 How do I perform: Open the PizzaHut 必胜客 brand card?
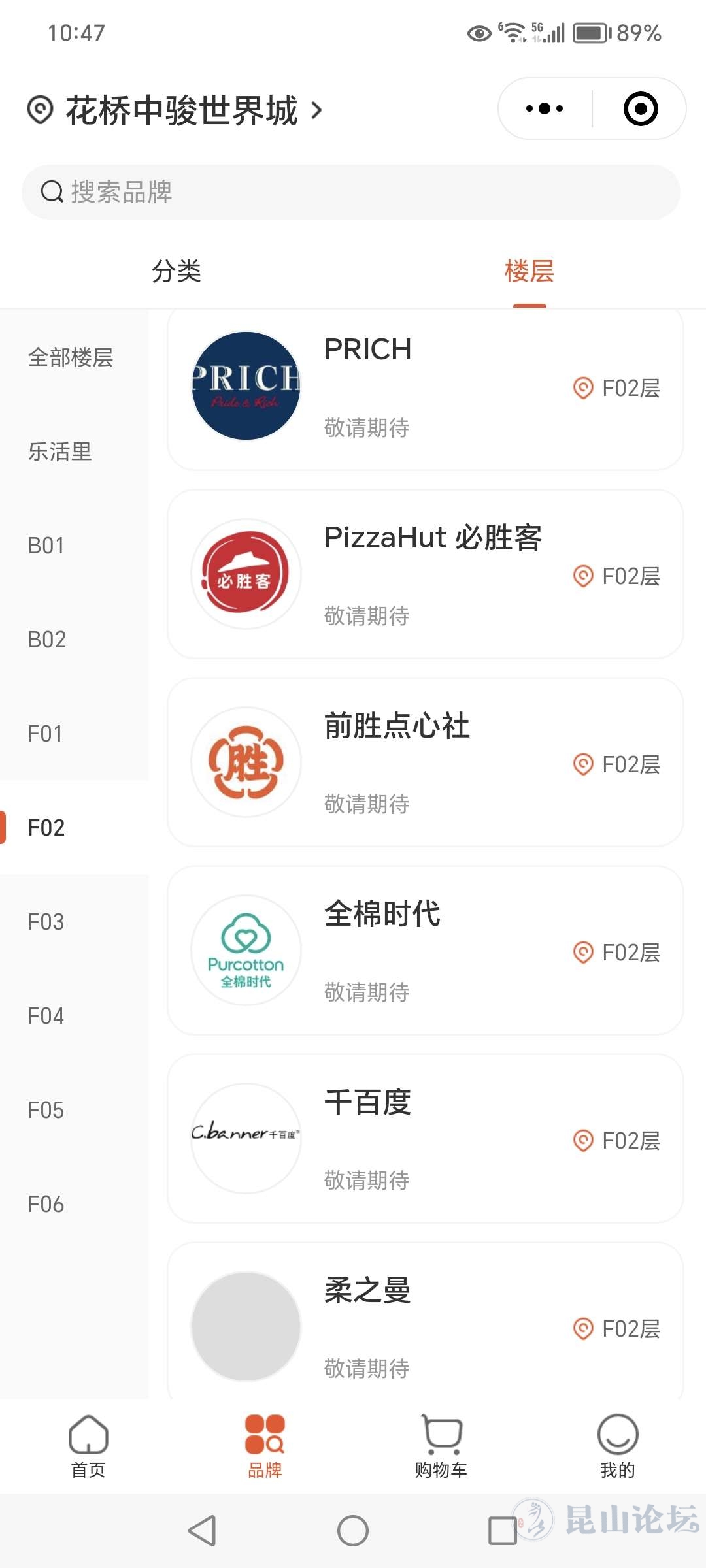coord(425,574)
